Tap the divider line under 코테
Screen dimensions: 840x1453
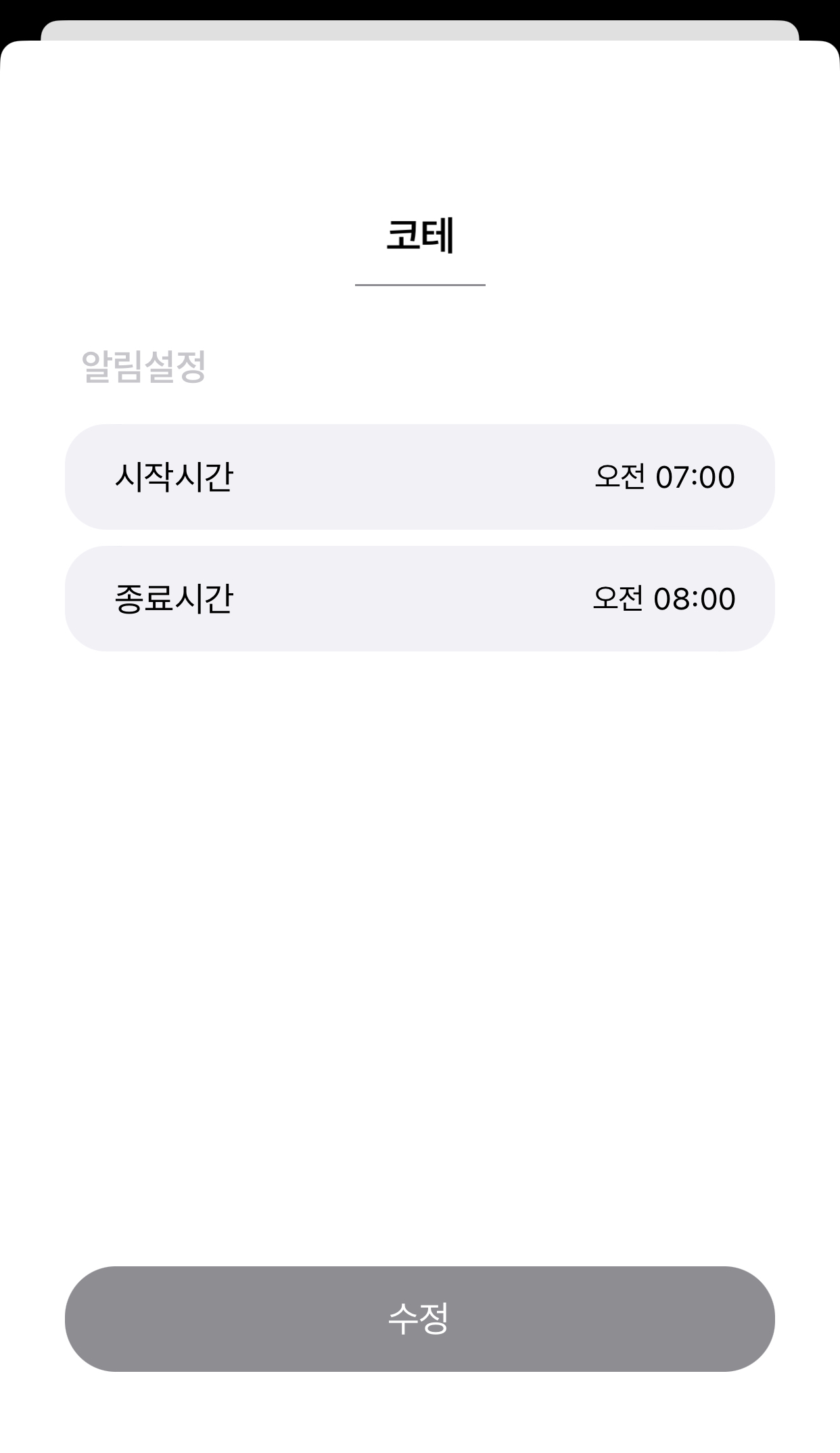tap(419, 285)
